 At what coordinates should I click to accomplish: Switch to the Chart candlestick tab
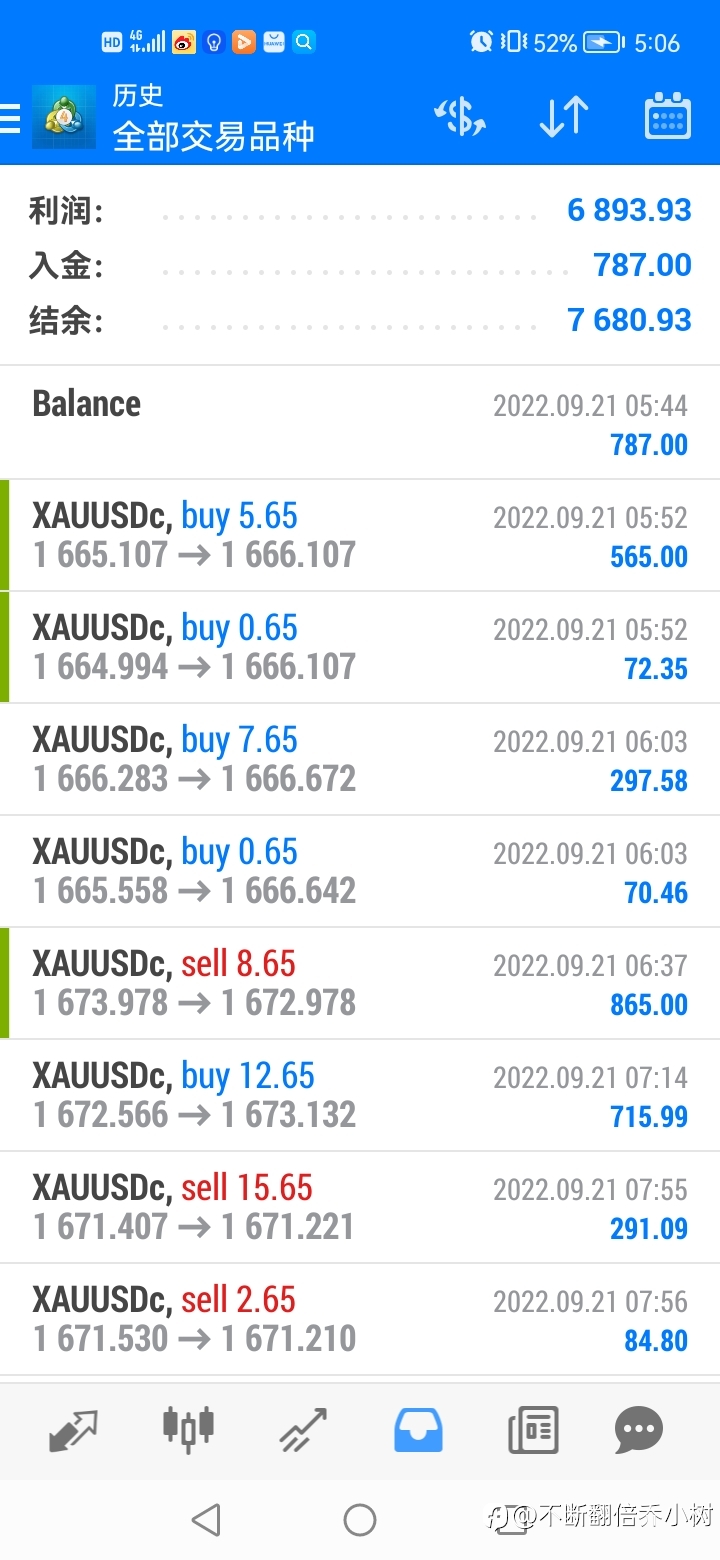coord(189,1428)
